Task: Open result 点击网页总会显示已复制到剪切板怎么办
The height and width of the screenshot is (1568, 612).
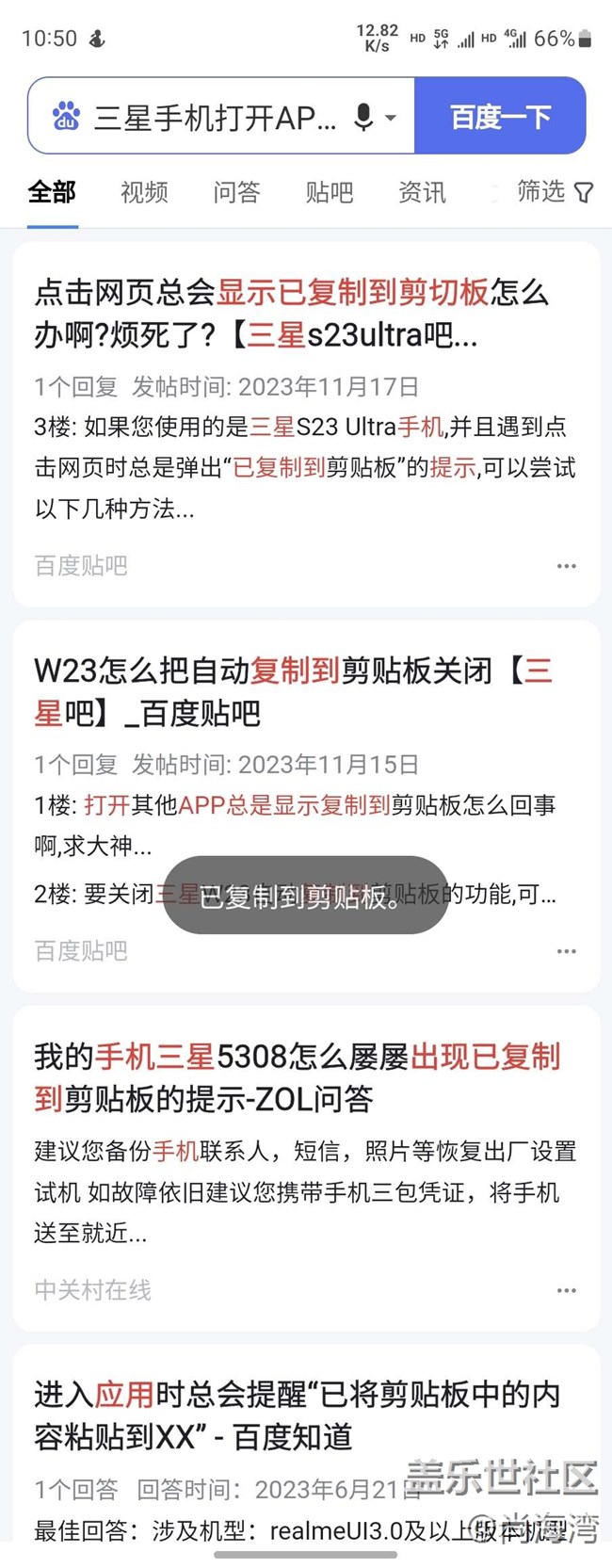Action: click(291, 313)
